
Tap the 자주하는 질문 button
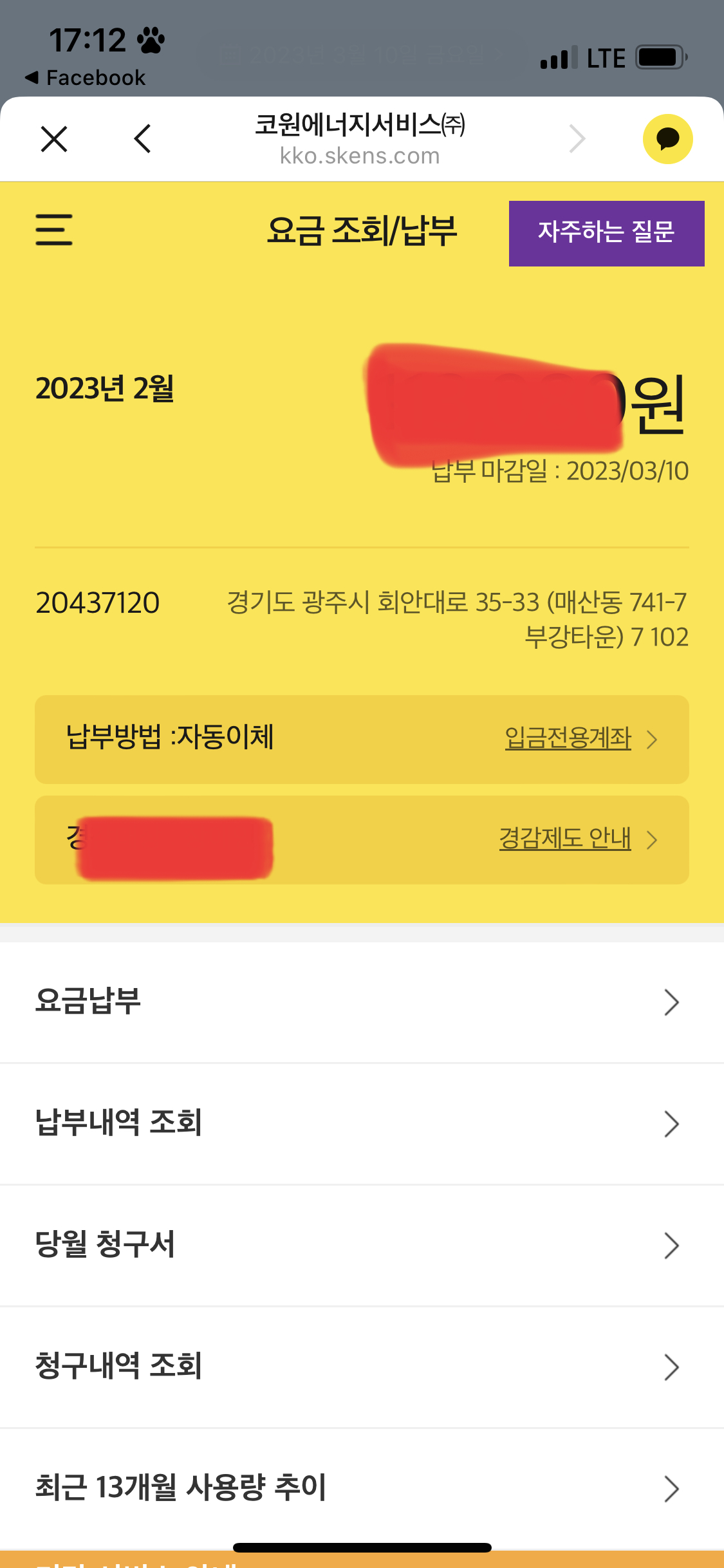coord(606,233)
